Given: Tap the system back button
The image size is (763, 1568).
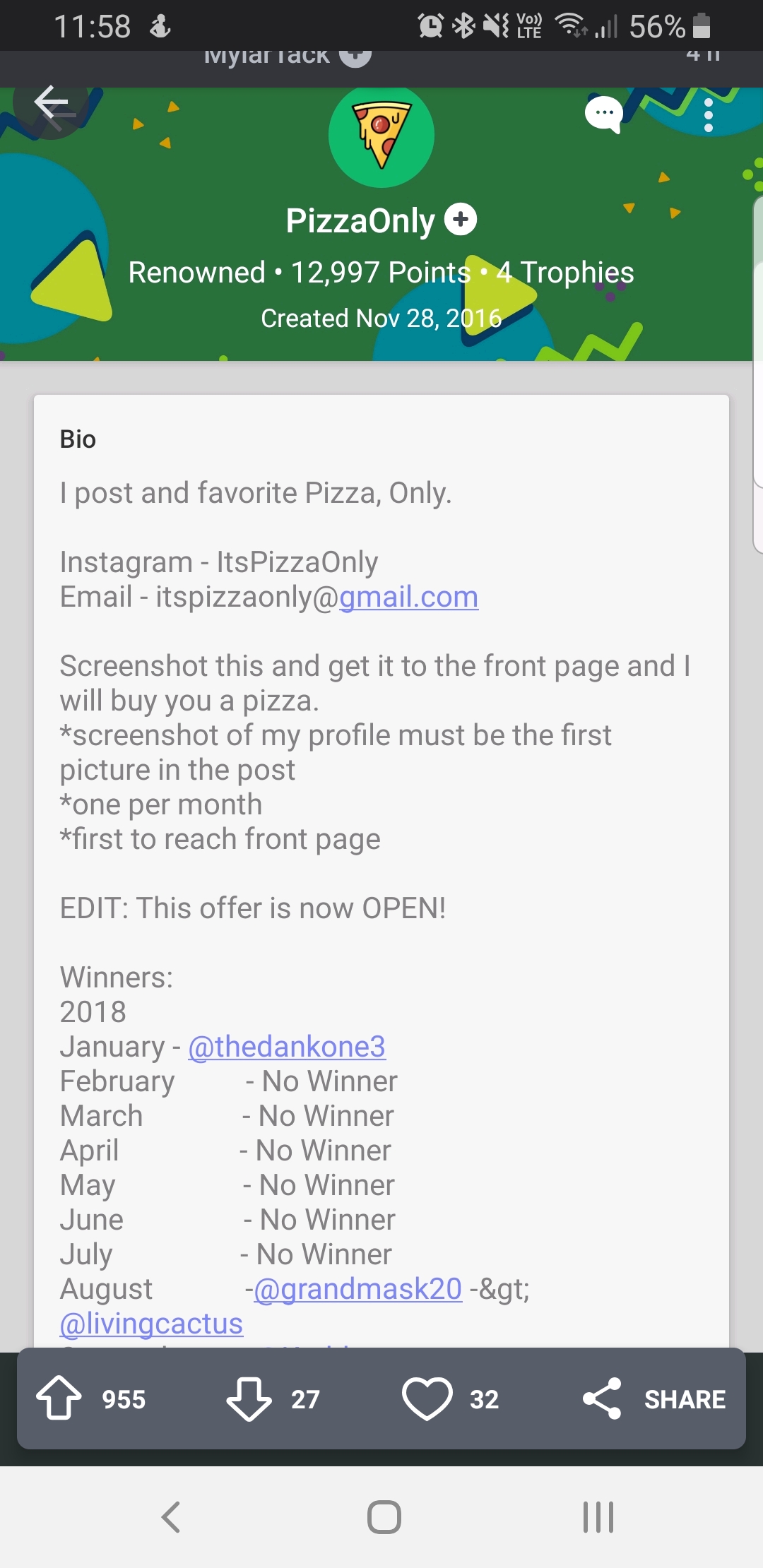Looking at the screenshot, I should click(171, 1516).
